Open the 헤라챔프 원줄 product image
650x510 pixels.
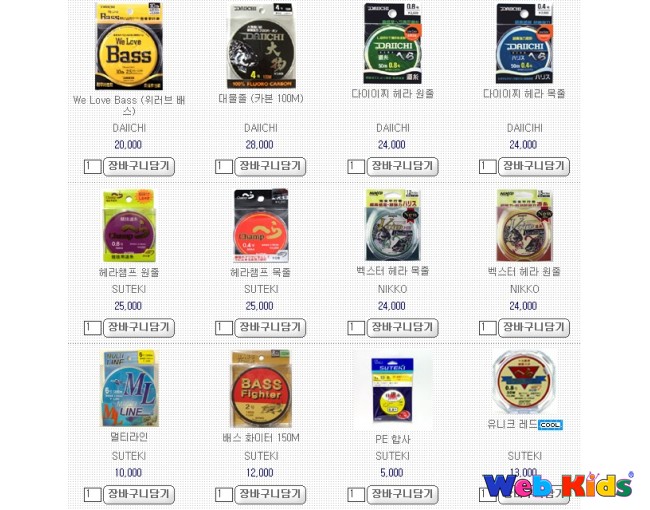click(128, 226)
